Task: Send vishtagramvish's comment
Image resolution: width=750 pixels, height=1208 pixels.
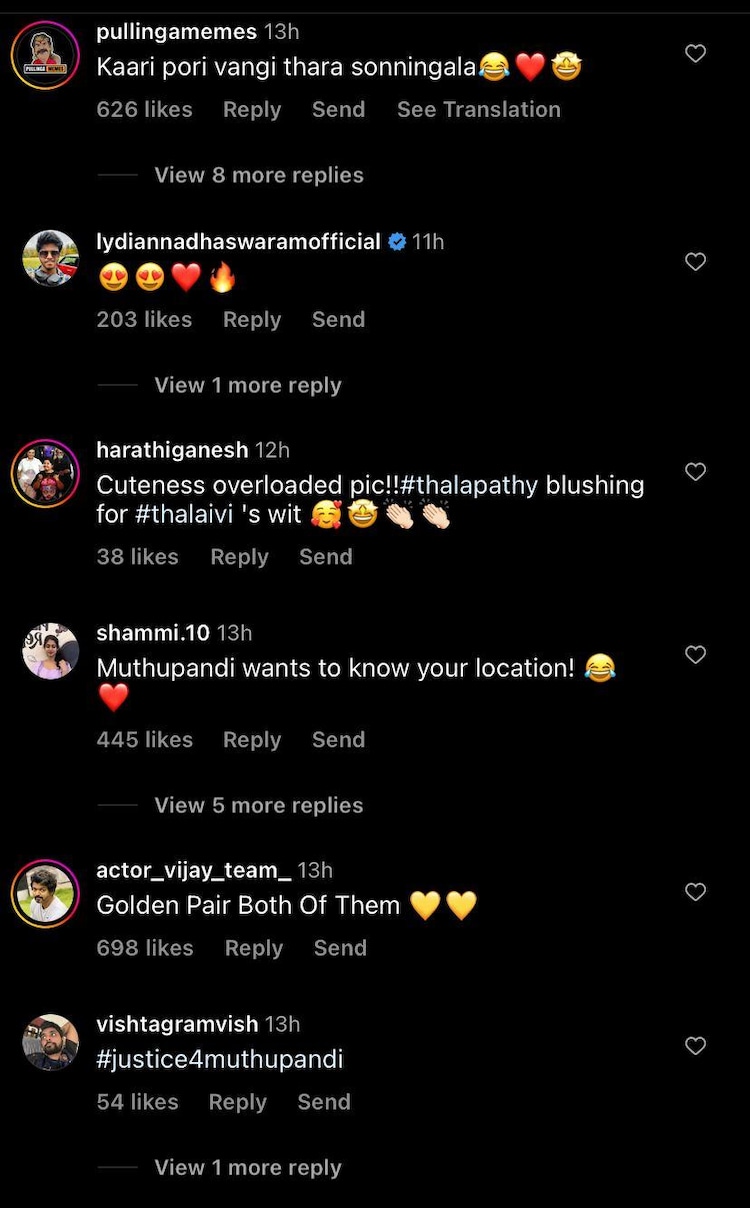Action: [x=324, y=1102]
